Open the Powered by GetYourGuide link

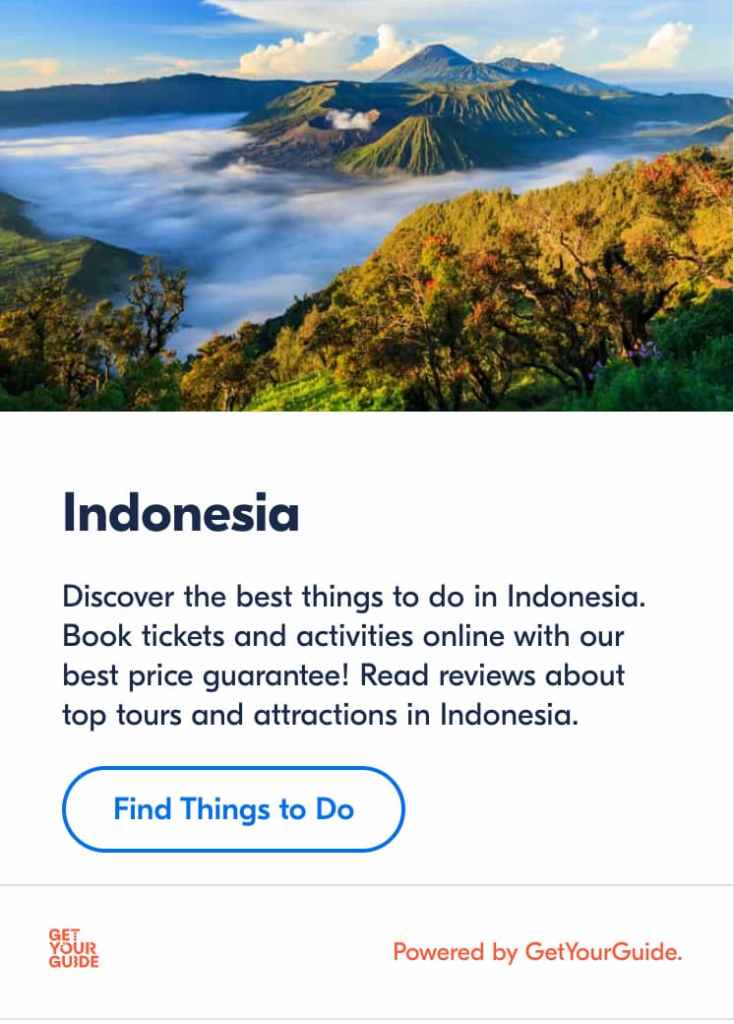coord(537,951)
